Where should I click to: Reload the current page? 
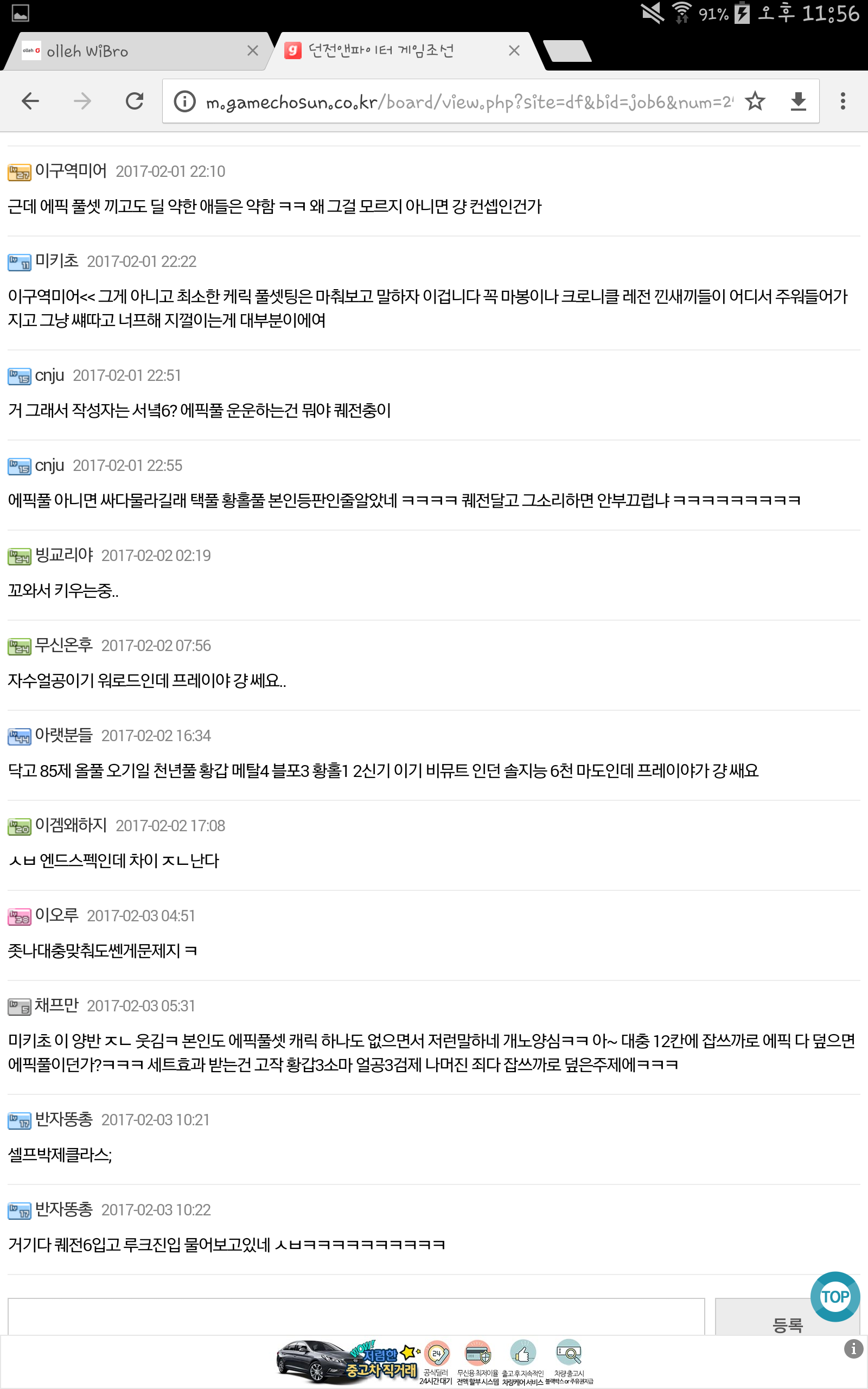click(135, 101)
